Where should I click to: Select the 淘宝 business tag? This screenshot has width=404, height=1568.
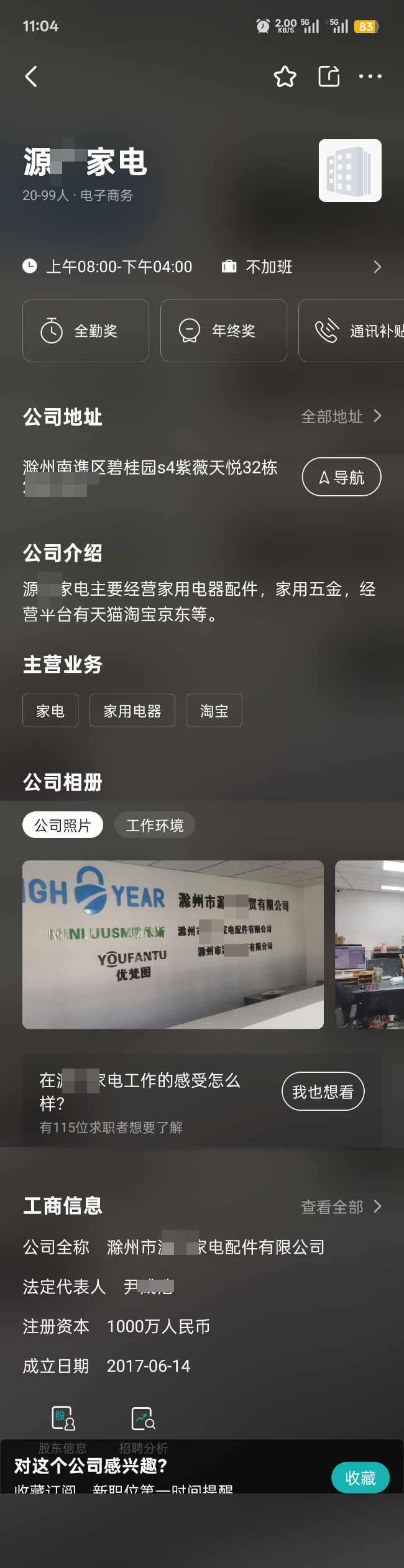pos(214,711)
